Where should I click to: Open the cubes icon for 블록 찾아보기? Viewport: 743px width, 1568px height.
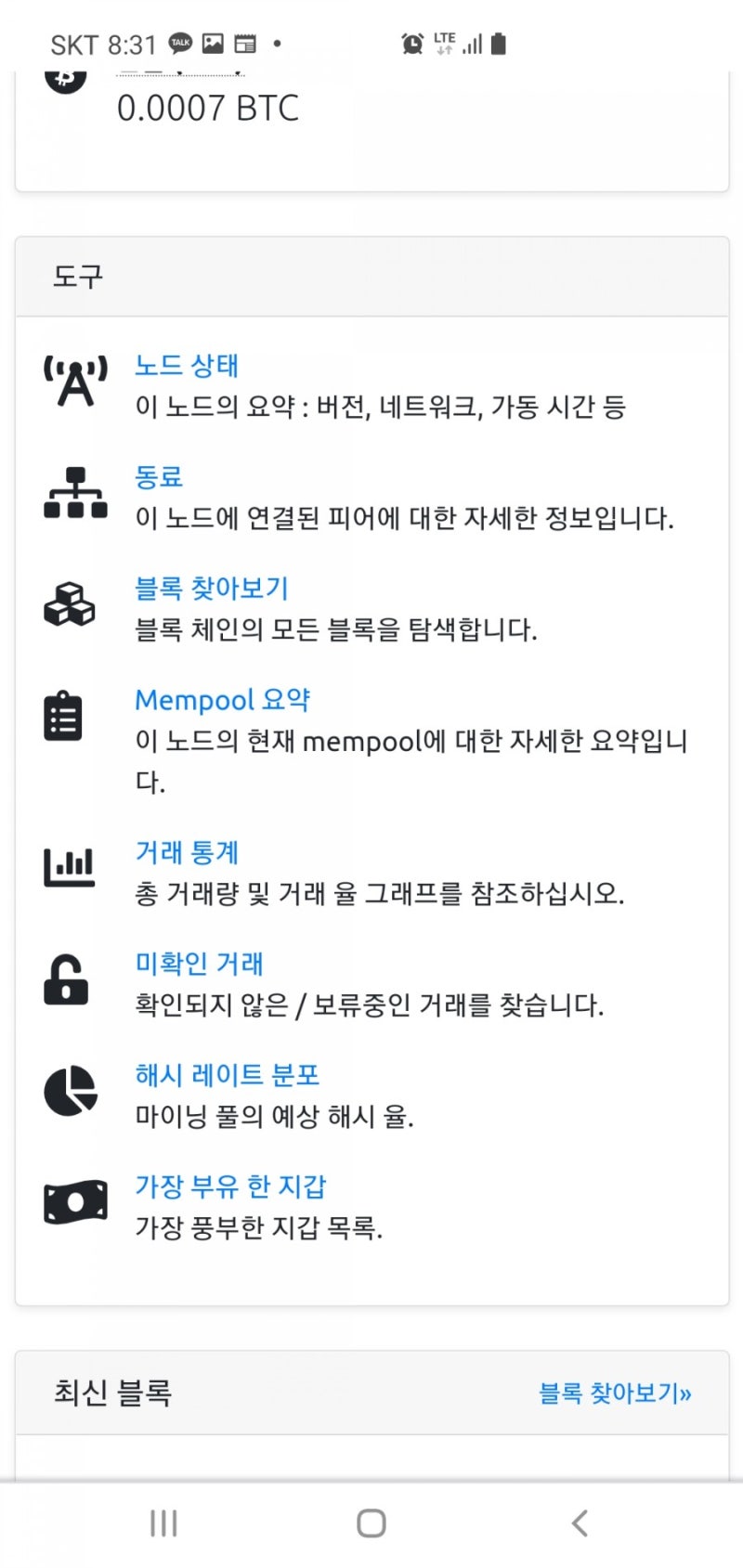pos(70,605)
